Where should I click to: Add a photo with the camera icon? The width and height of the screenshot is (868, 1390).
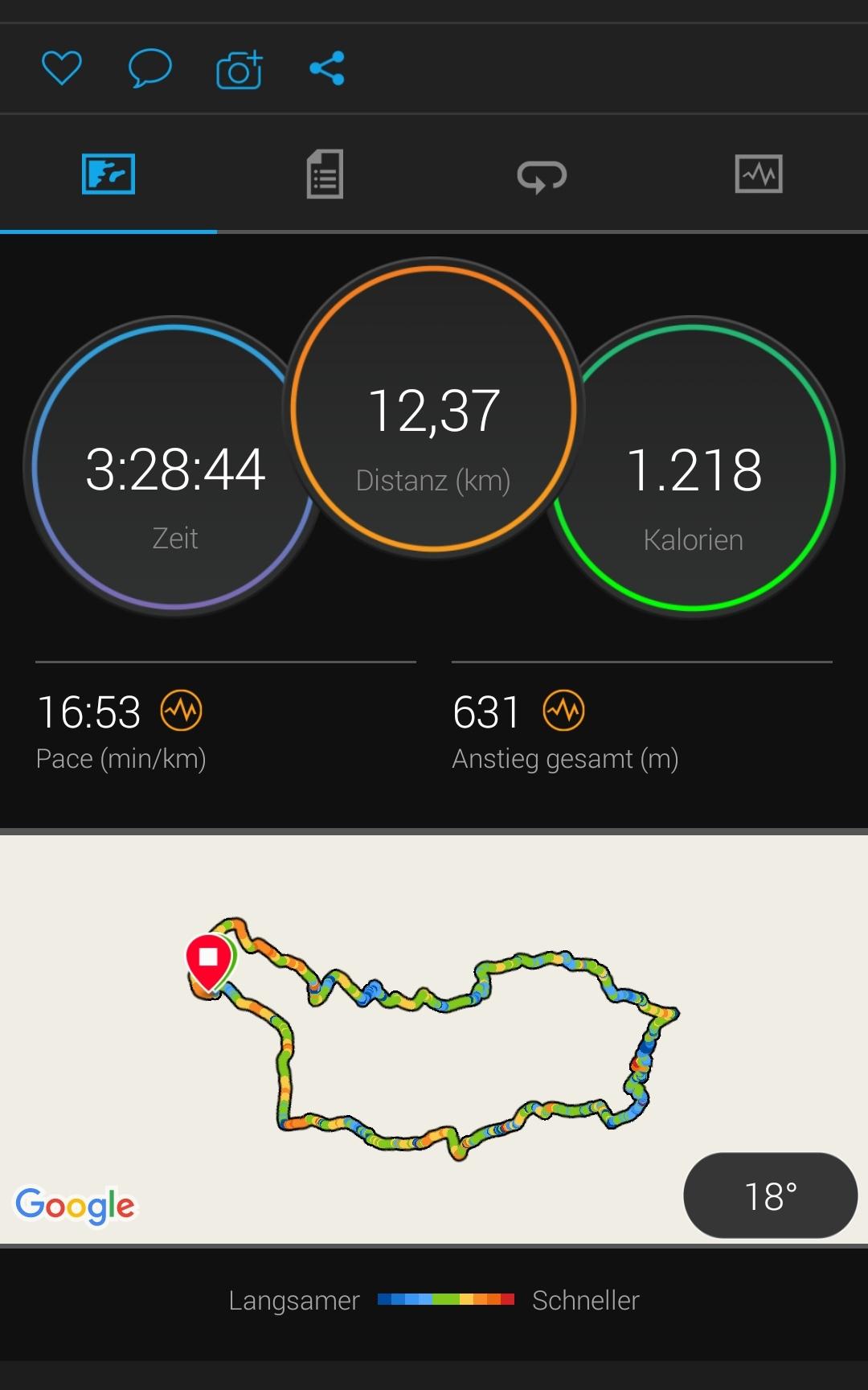[240, 69]
